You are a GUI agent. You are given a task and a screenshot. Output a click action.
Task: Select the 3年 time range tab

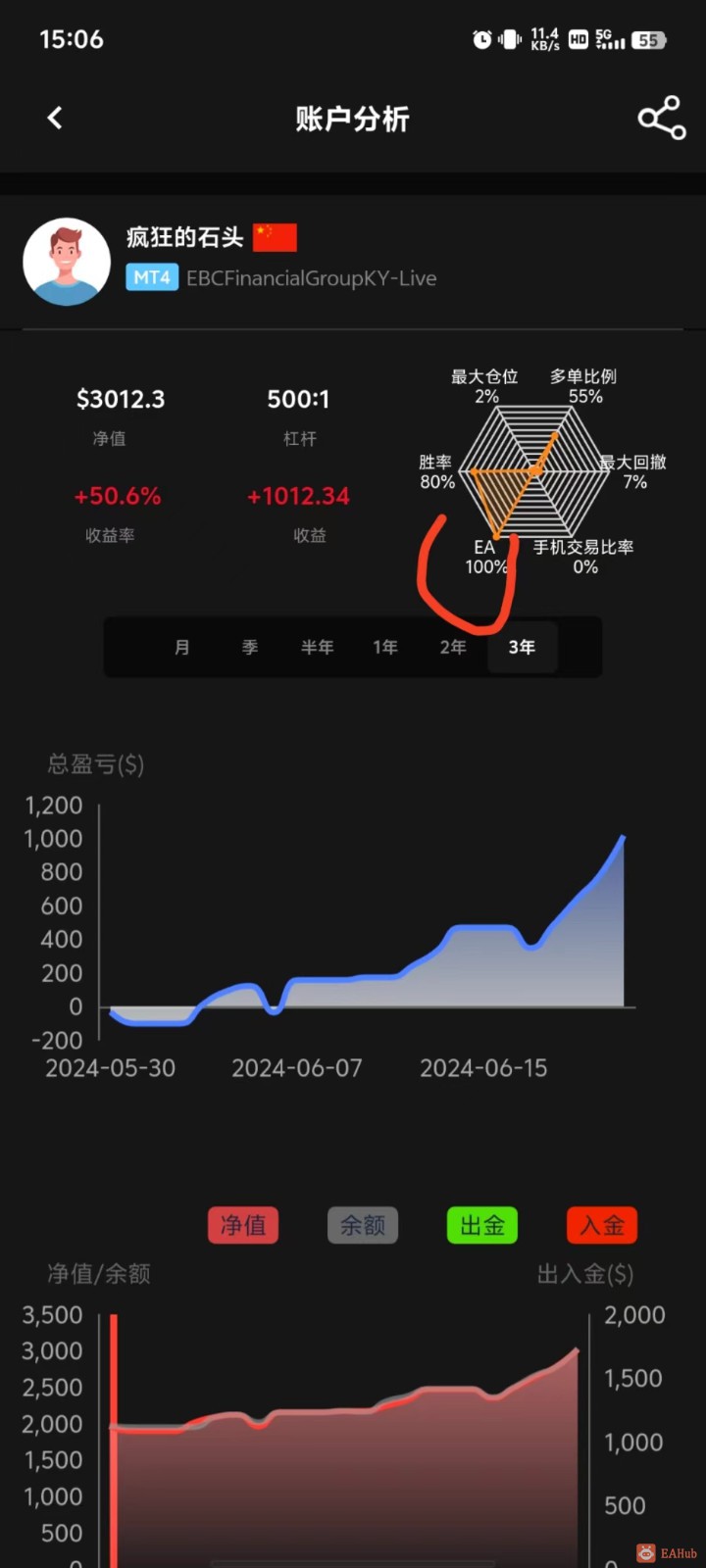coord(522,647)
